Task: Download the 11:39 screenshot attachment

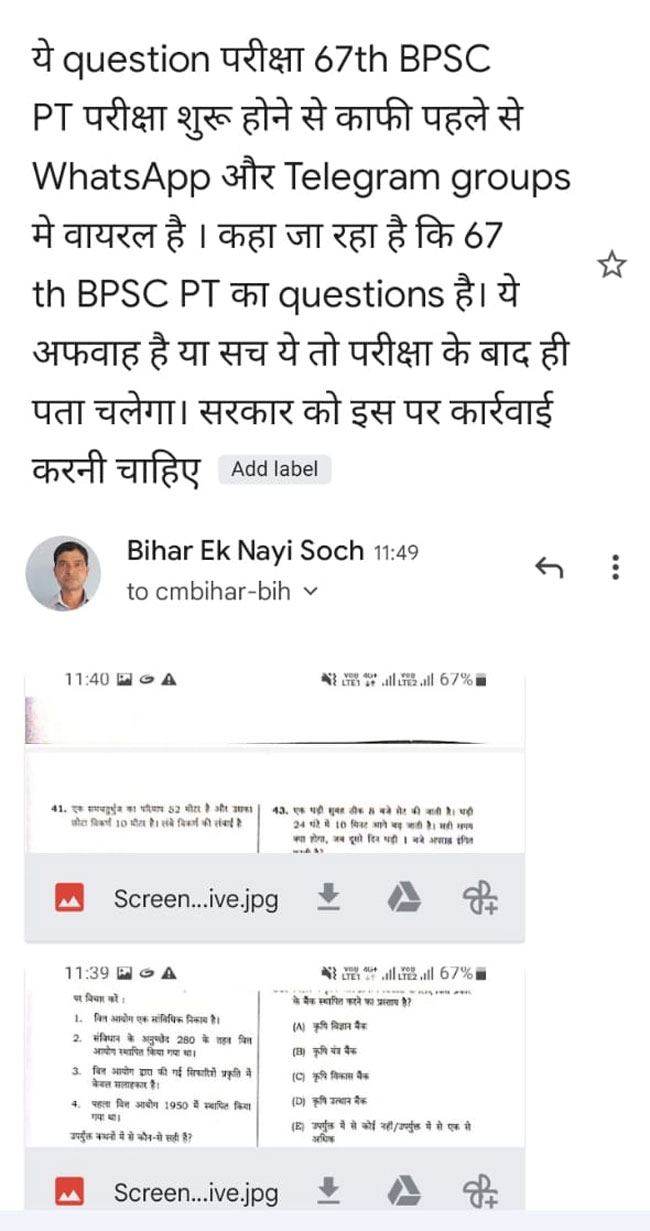Action: click(328, 1192)
